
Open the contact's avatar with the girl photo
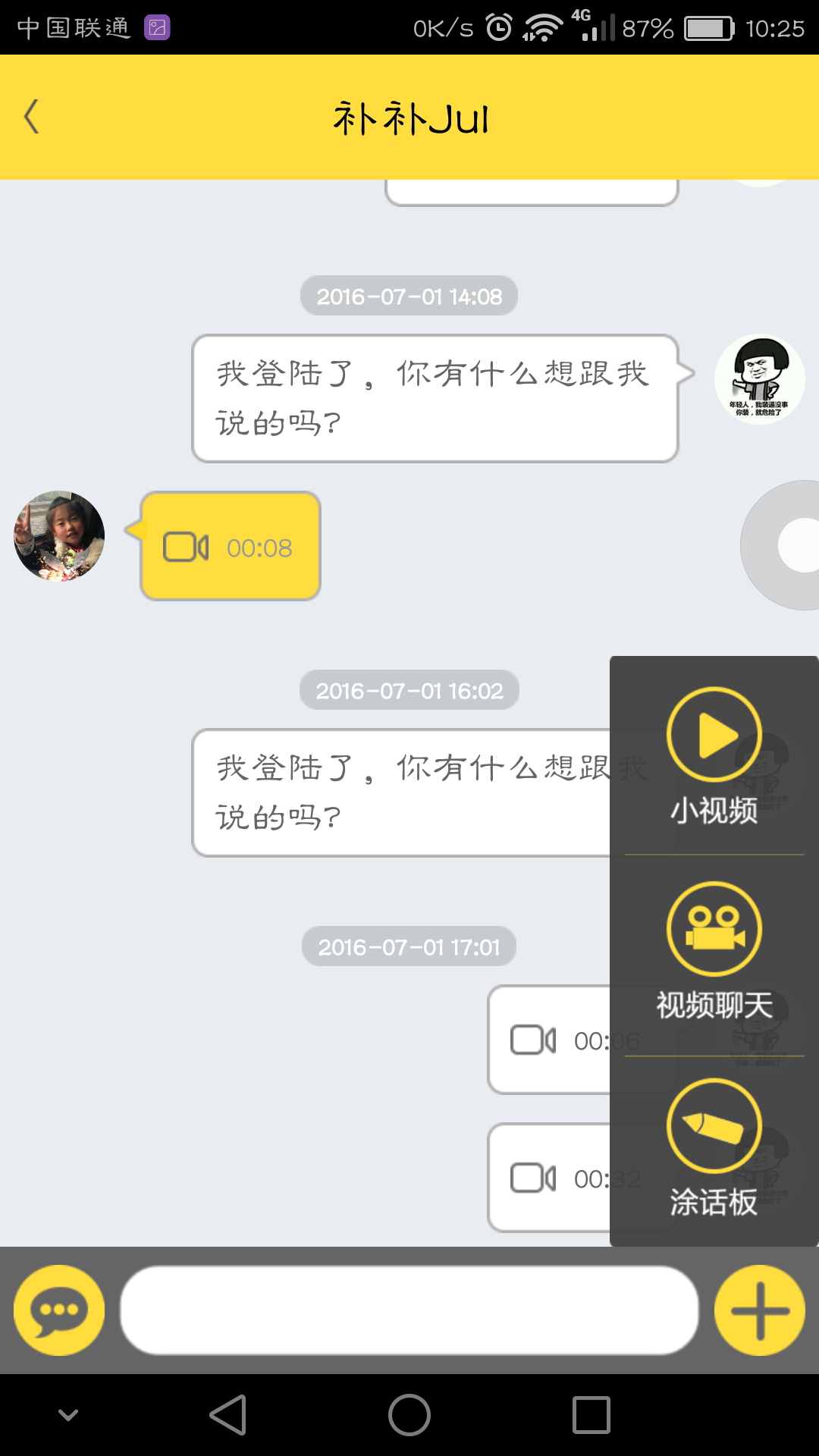click(59, 536)
